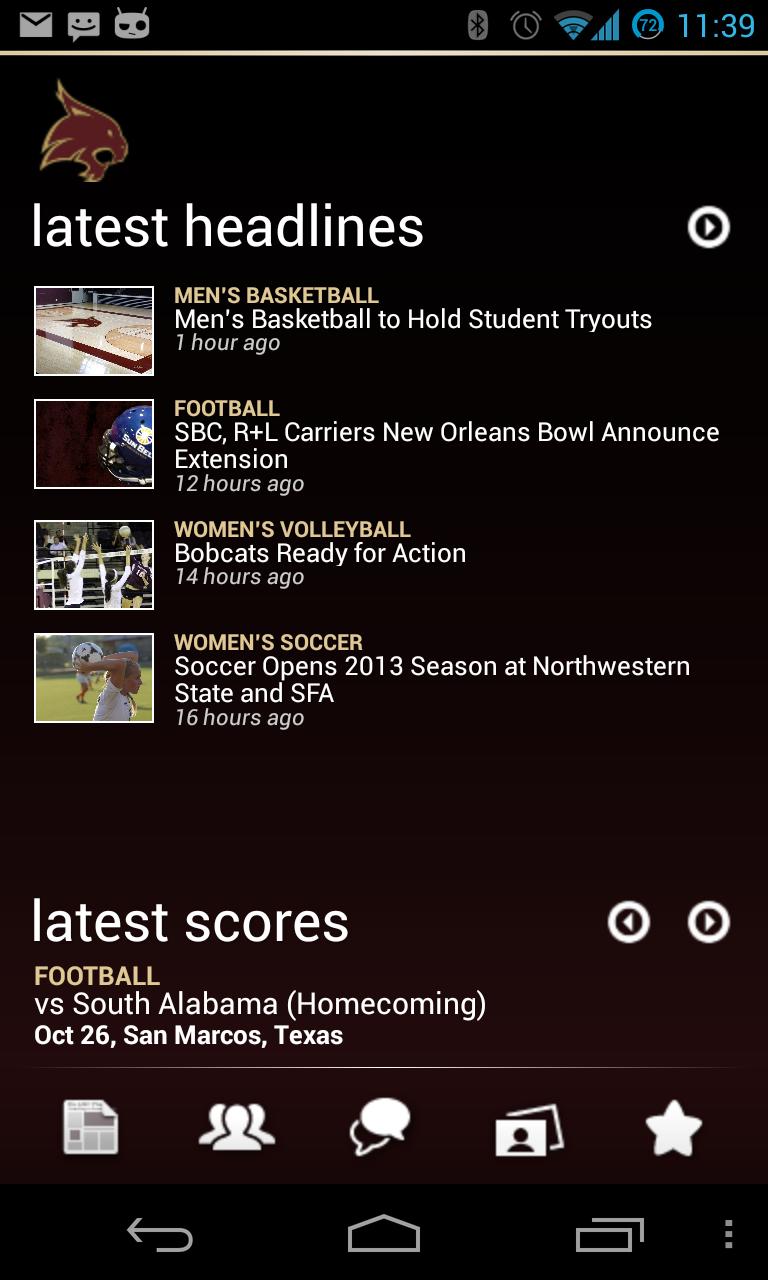768x1280 pixels.
Task: Advance latest headlines with the right arrow
Action: [x=708, y=227]
